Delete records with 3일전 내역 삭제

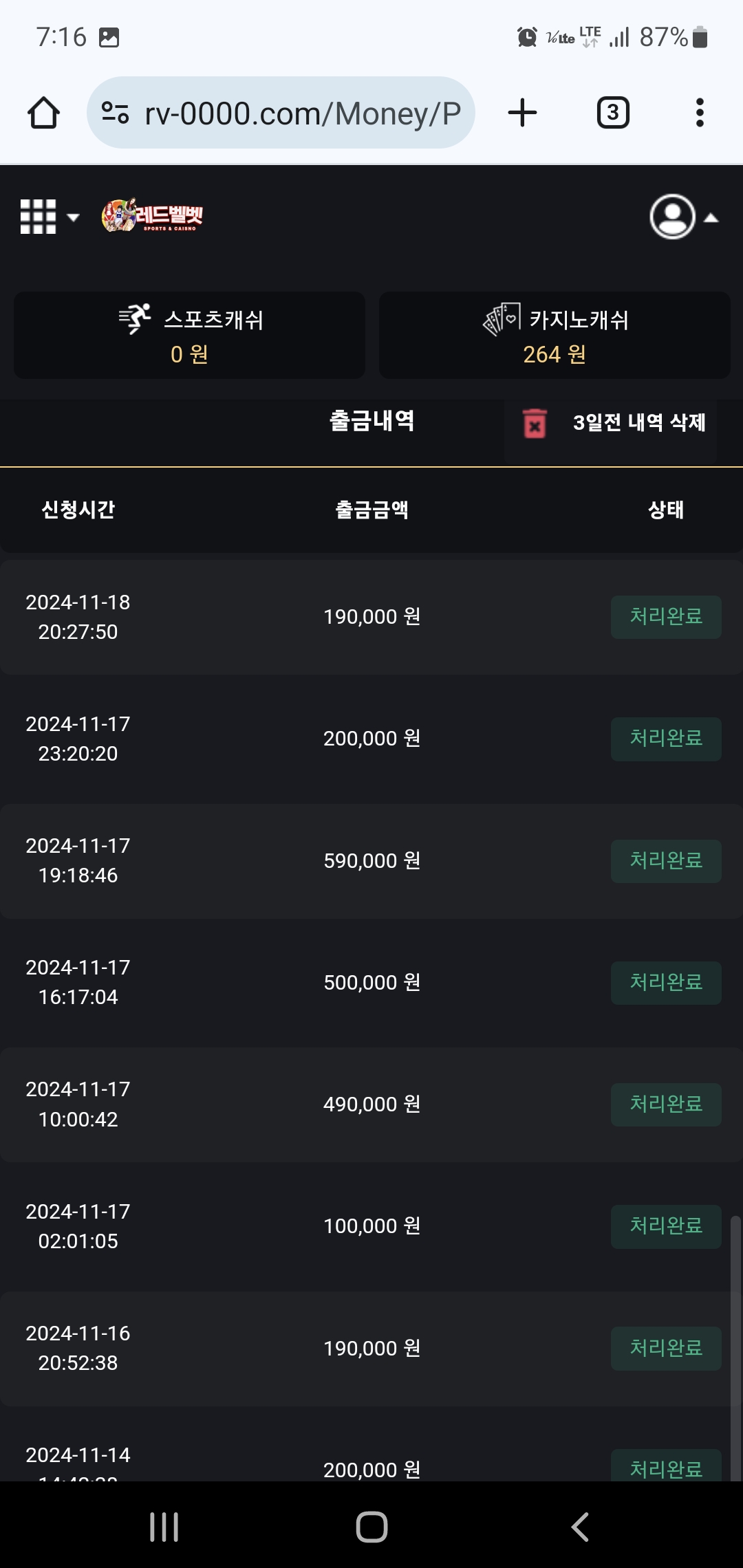tap(612, 422)
